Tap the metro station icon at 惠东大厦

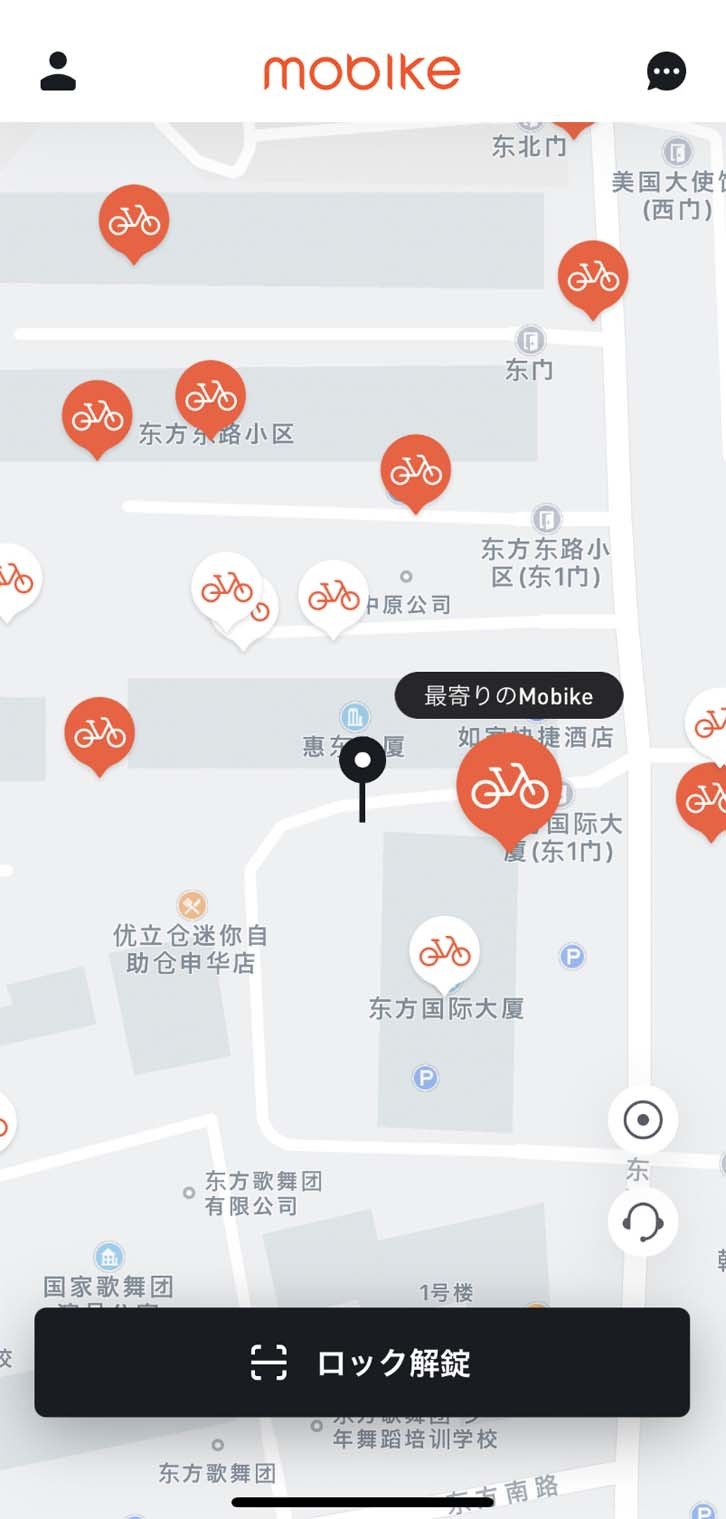click(x=354, y=716)
